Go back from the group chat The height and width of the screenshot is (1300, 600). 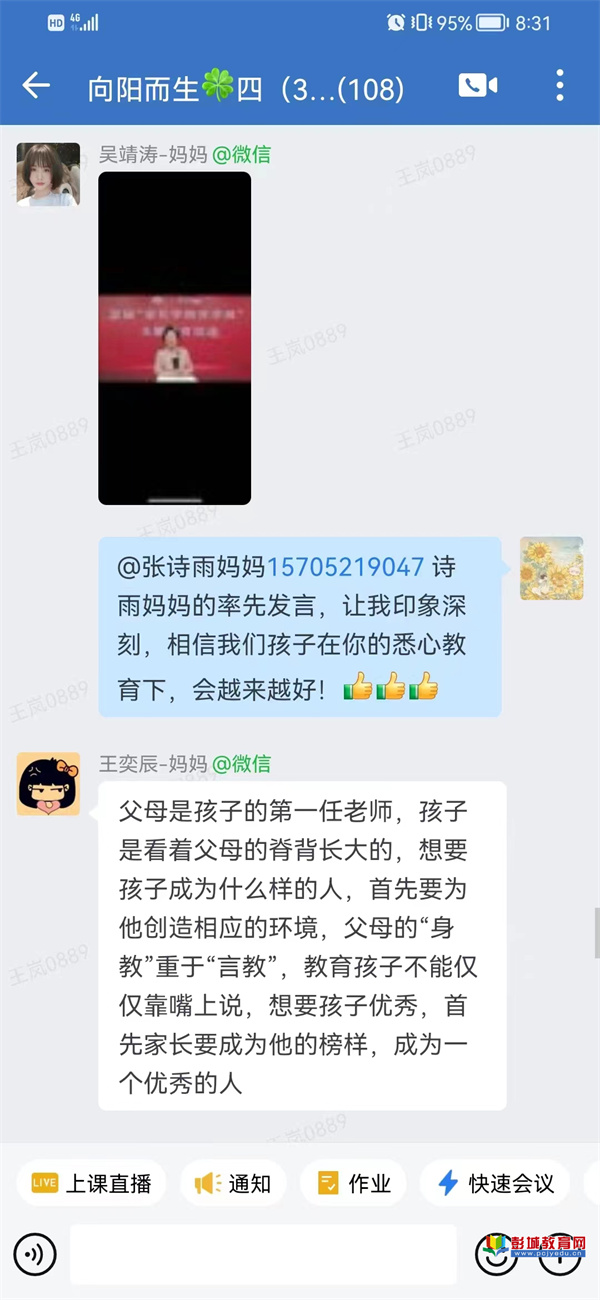pos(36,86)
